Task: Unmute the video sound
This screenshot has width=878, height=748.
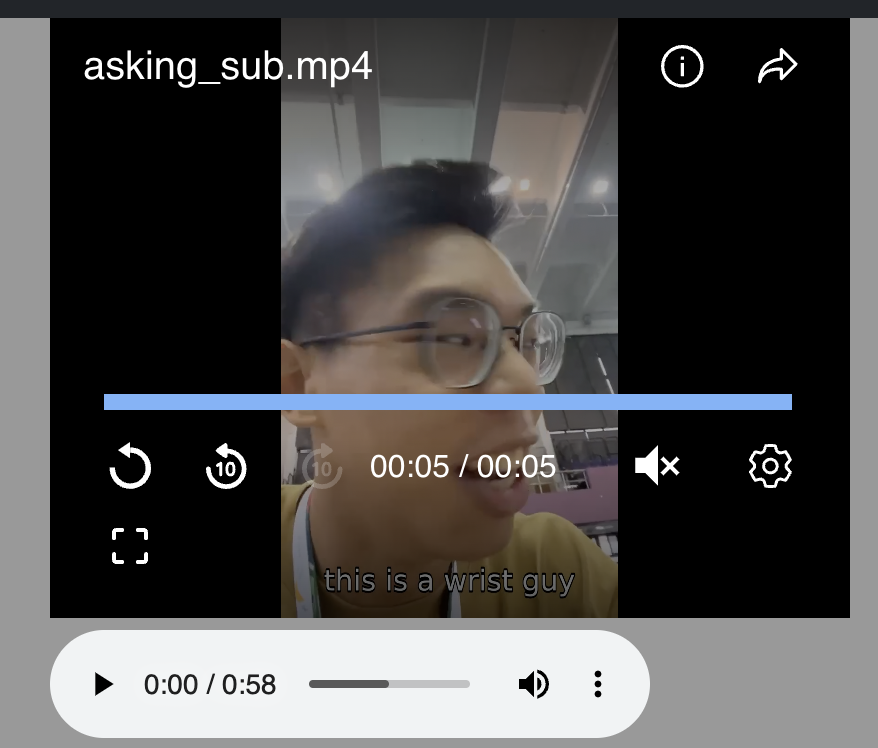Action: 657,466
